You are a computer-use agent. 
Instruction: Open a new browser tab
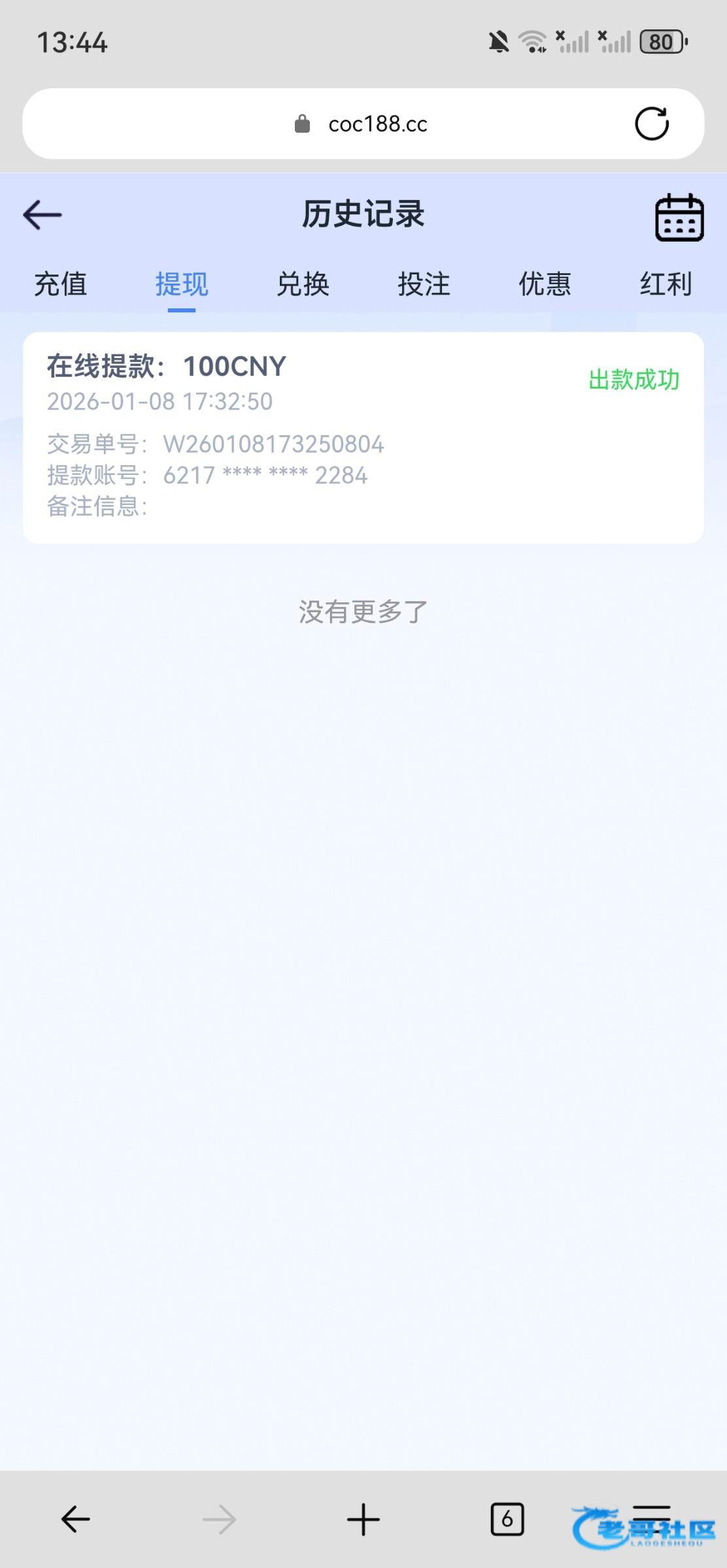click(x=363, y=1519)
